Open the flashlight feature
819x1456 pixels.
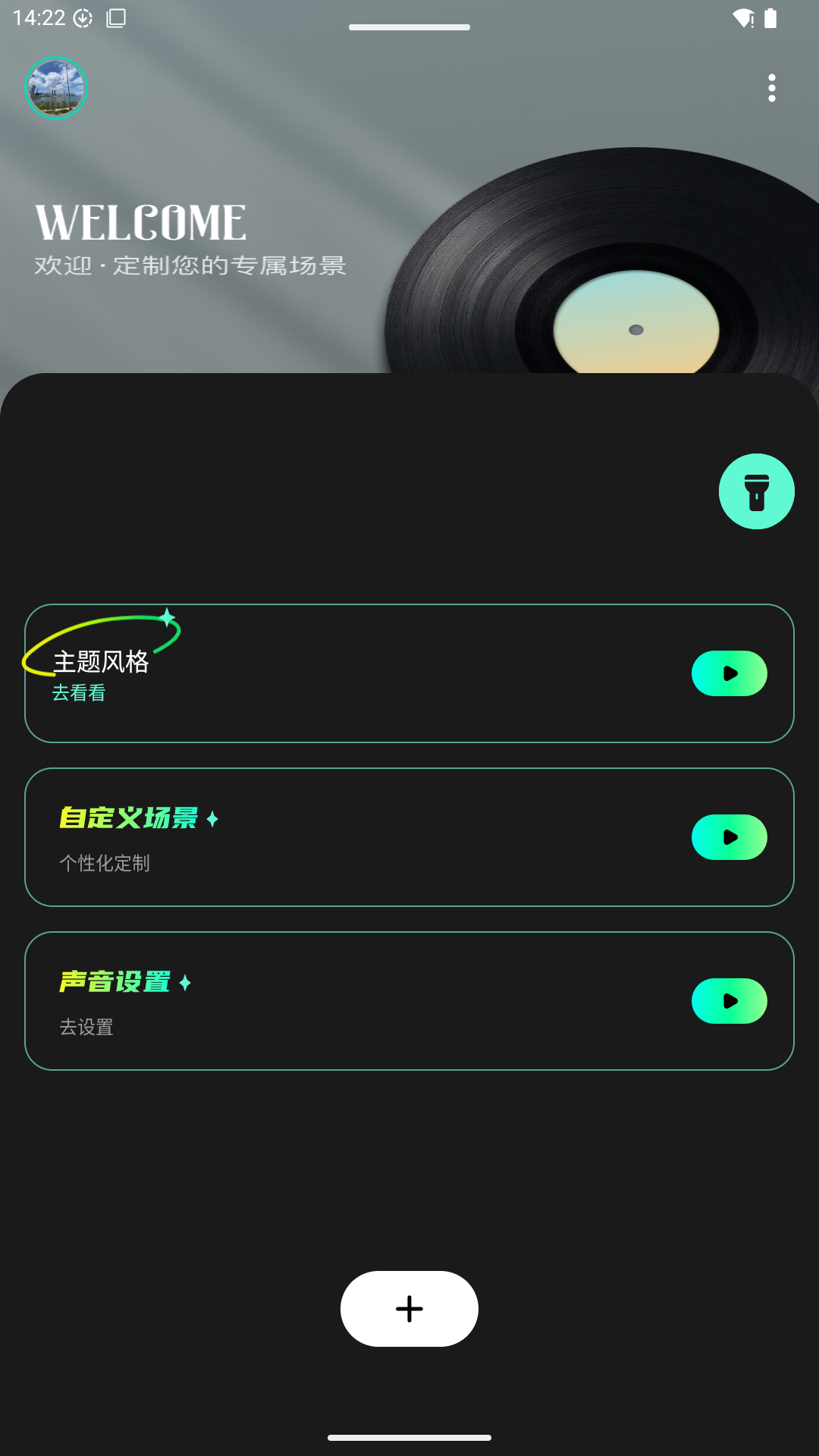(x=756, y=491)
